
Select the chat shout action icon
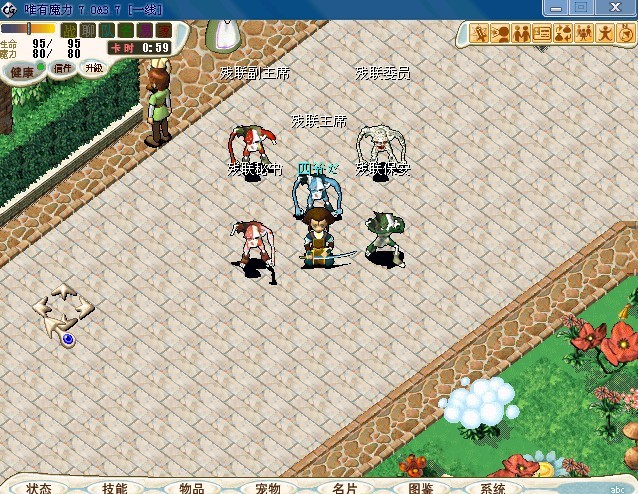click(500, 33)
